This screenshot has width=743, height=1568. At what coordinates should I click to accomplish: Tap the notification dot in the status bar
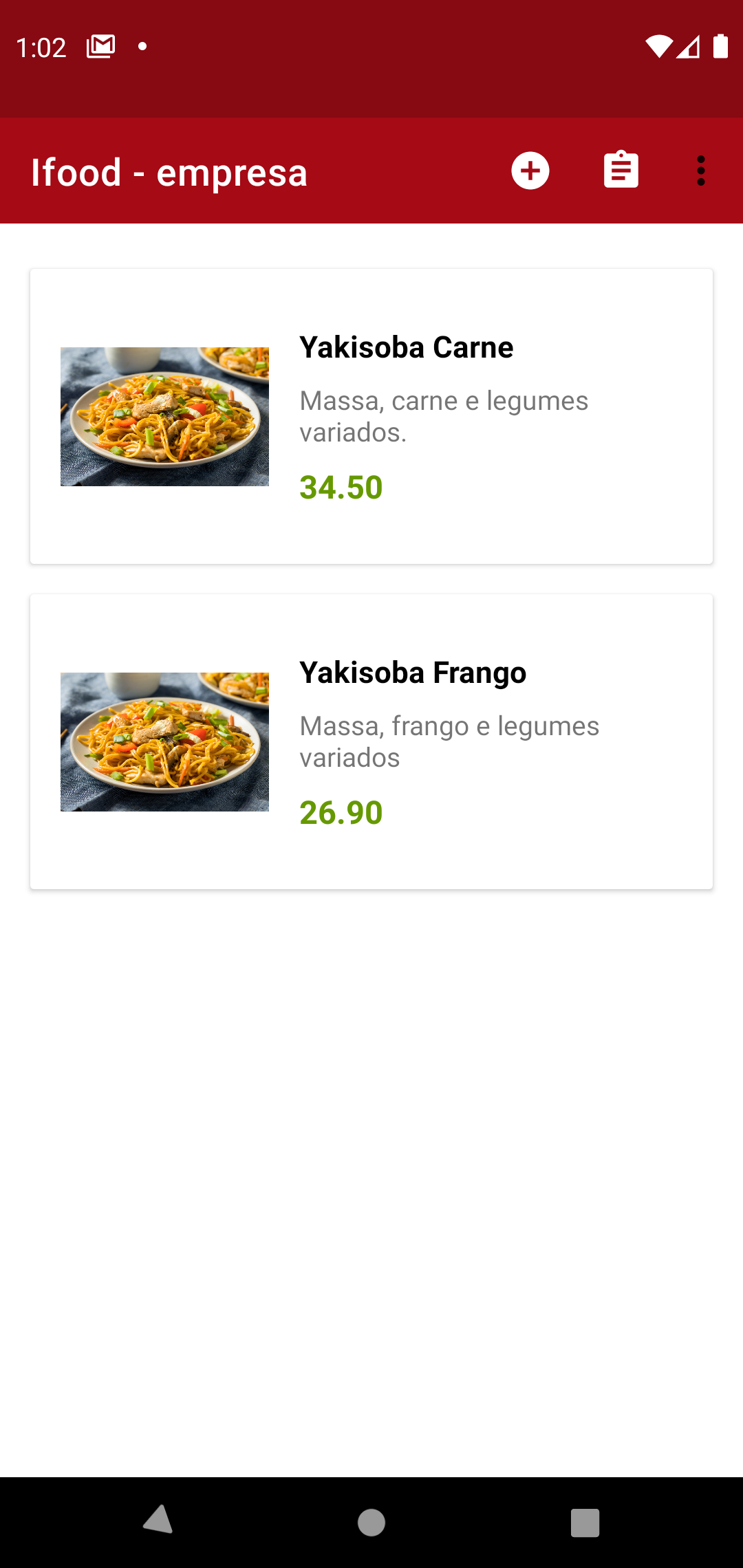[x=142, y=46]
